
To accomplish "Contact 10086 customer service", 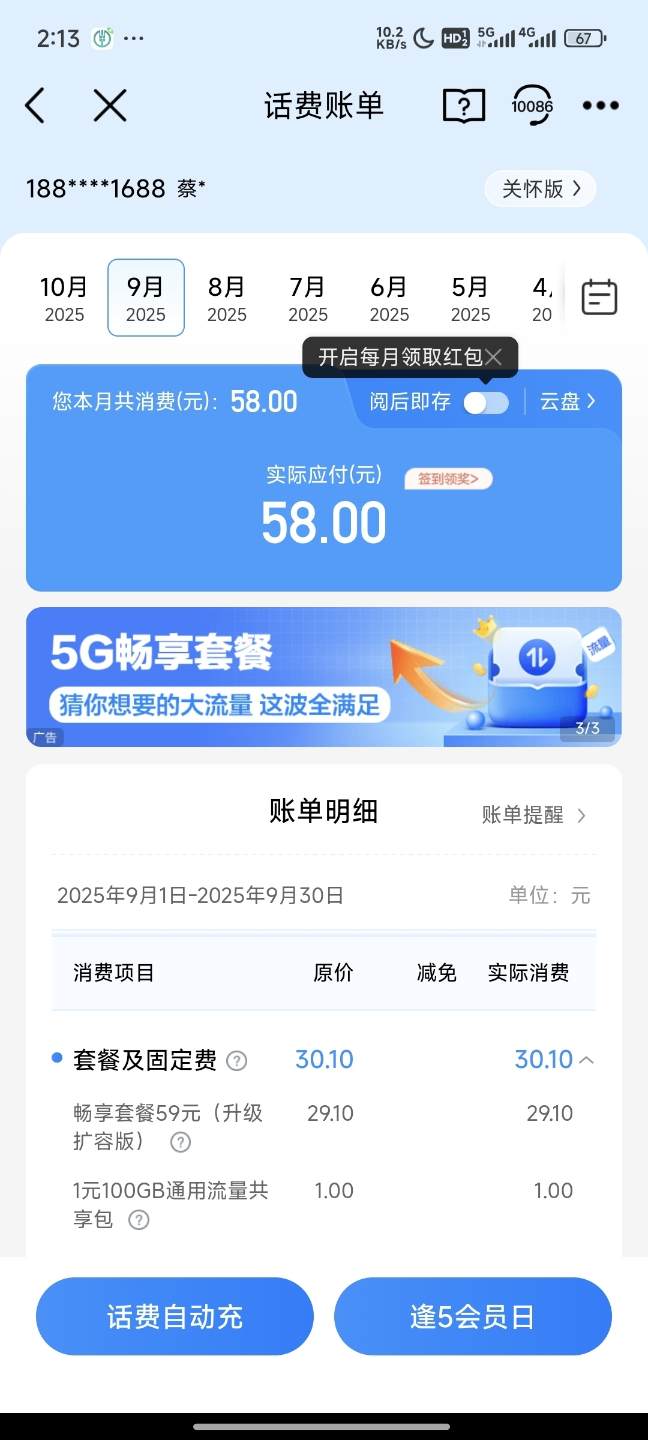I will pyautogui.click(x=532, y=105).
